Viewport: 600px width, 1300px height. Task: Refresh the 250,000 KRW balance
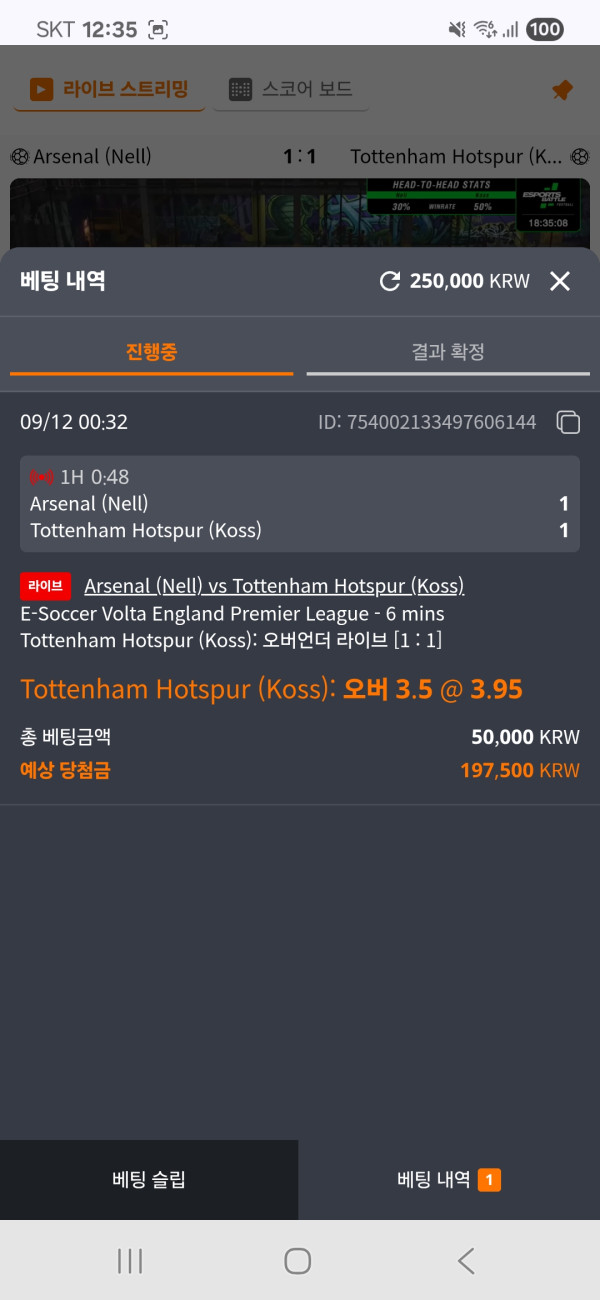pyautogui.click(x=390, y=282)
